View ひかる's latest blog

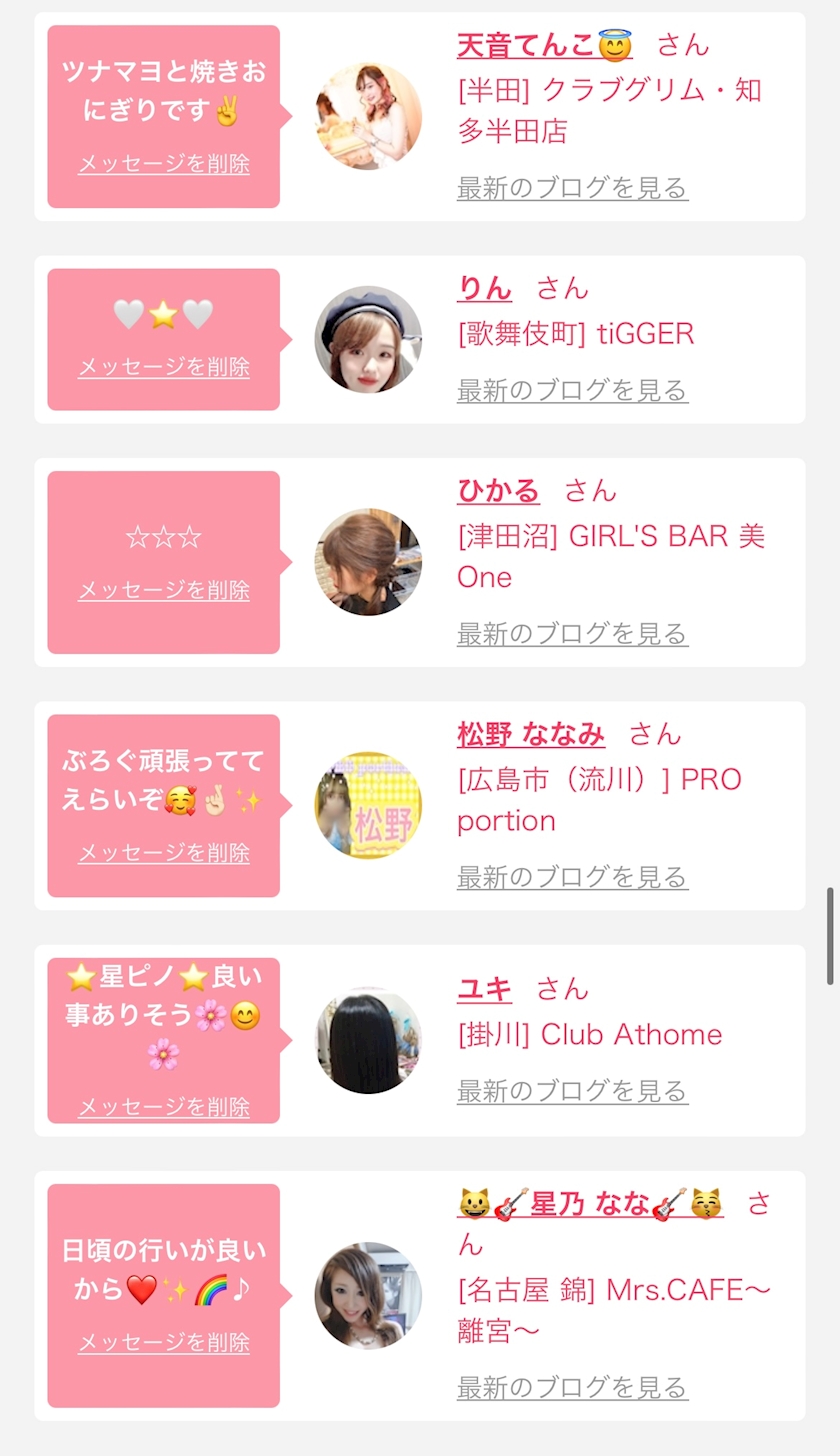(572, 633)
